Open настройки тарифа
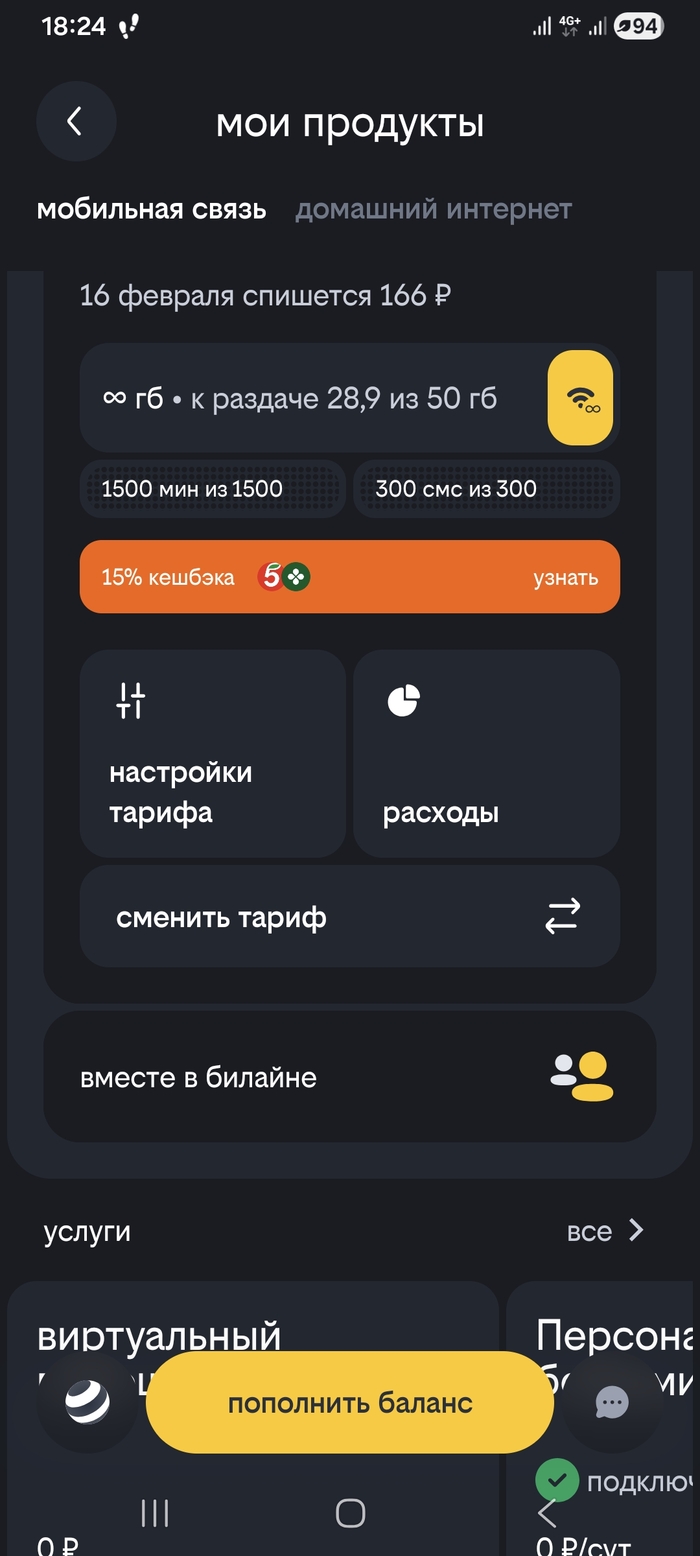 (x=213, y=754)
